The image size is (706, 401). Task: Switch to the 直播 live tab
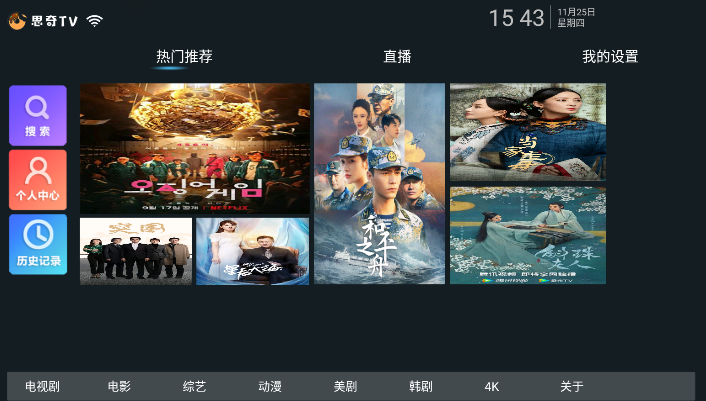point(397,57)
